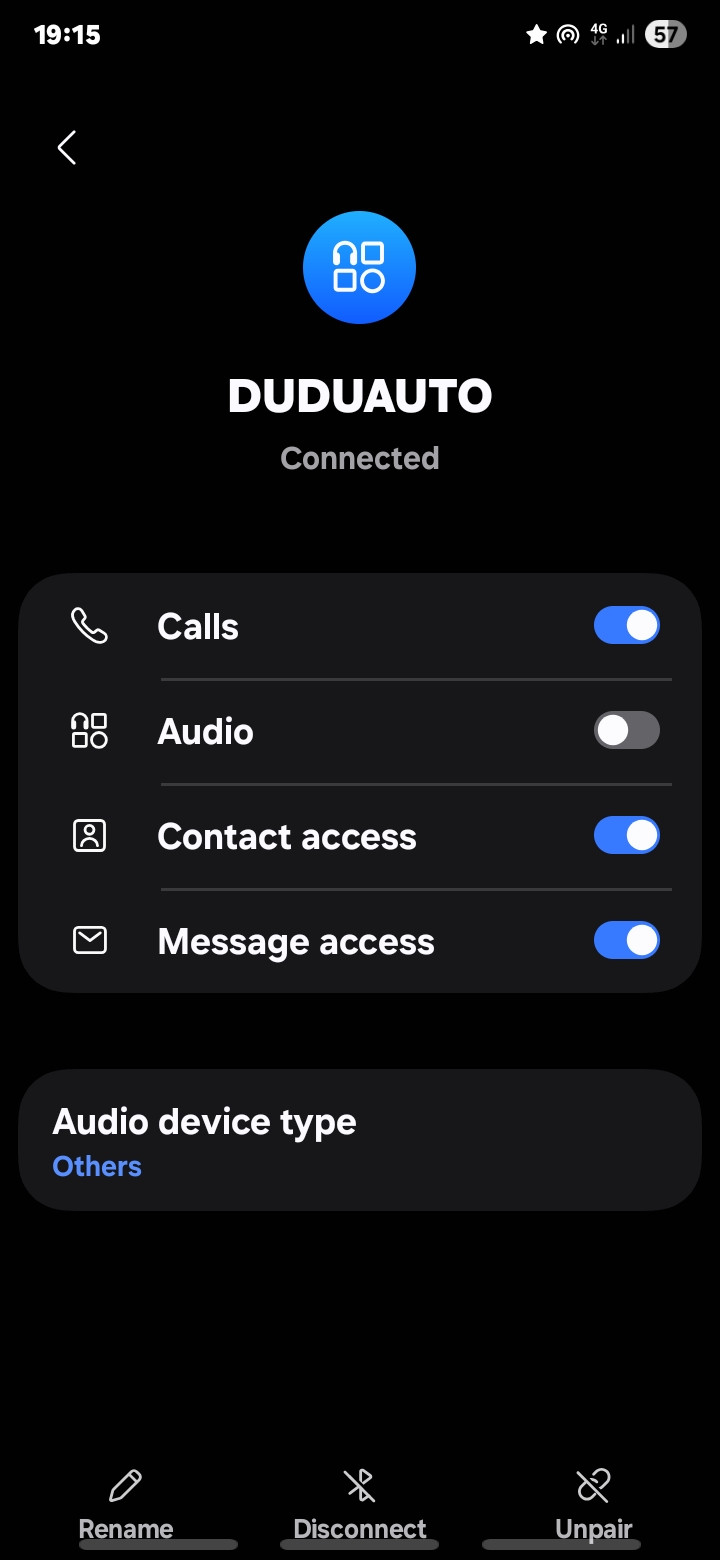Disable Contact access toggle

coord(627,835)
